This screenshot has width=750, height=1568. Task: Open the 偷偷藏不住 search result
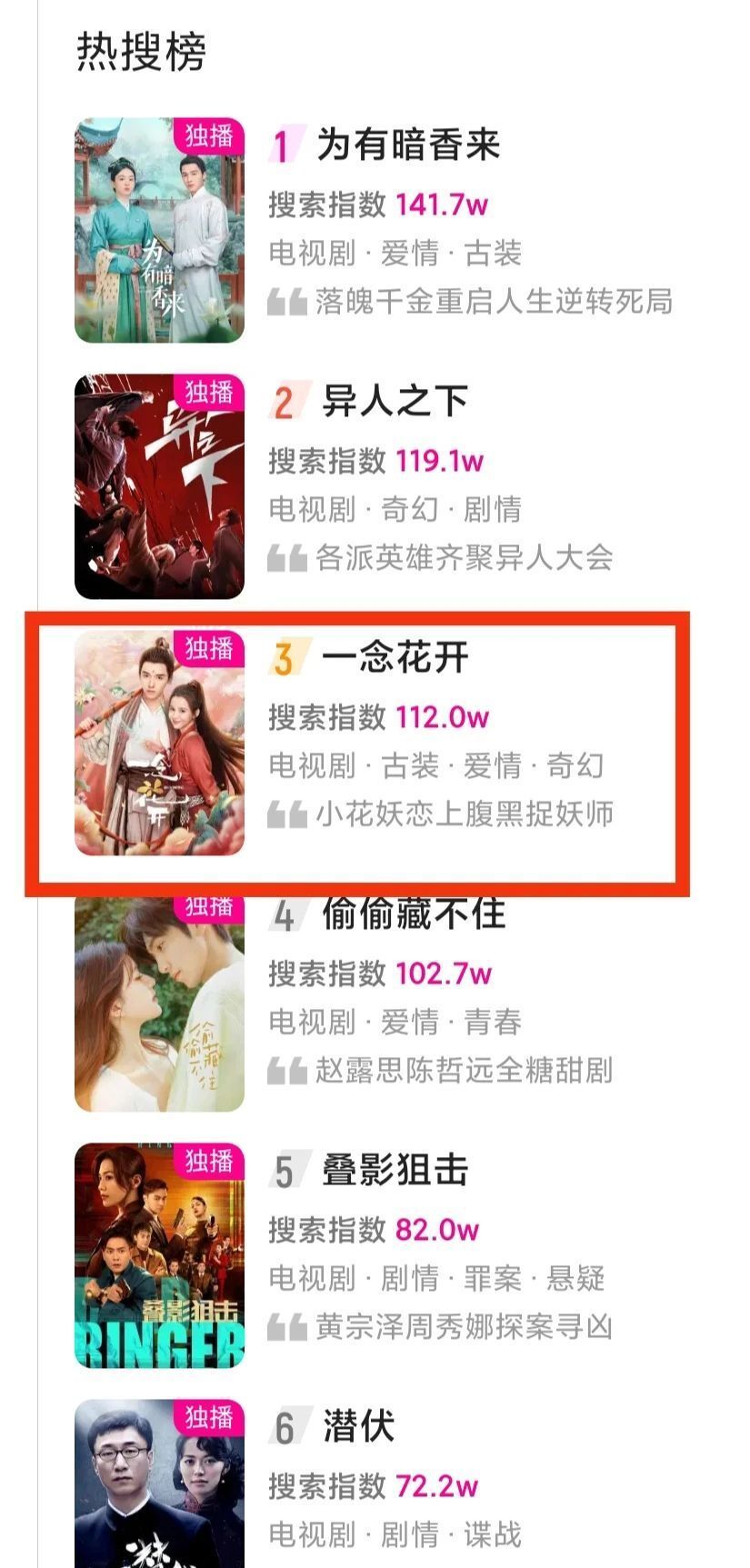413,914
